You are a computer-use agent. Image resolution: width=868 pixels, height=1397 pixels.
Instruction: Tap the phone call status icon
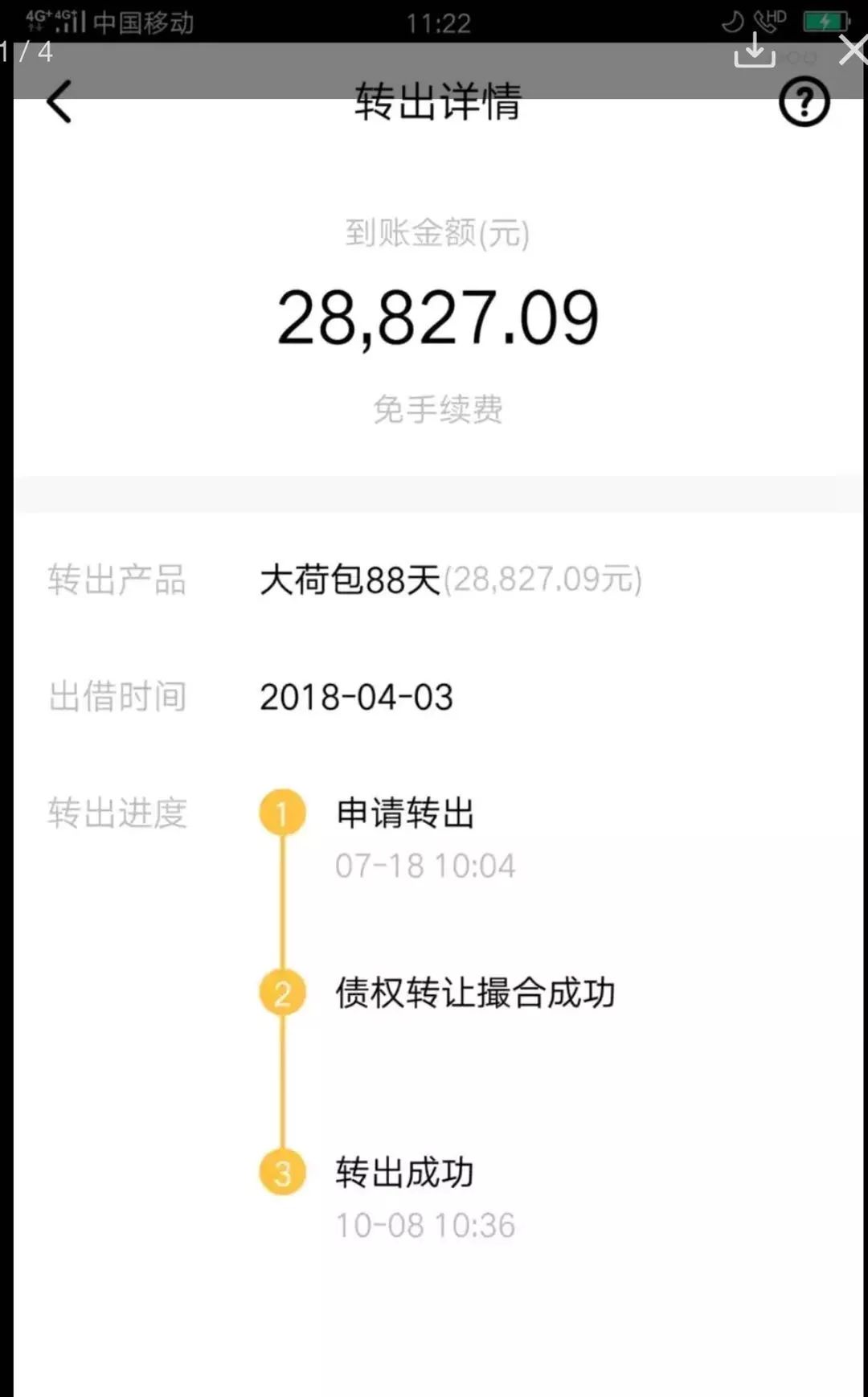click(762, 22)
